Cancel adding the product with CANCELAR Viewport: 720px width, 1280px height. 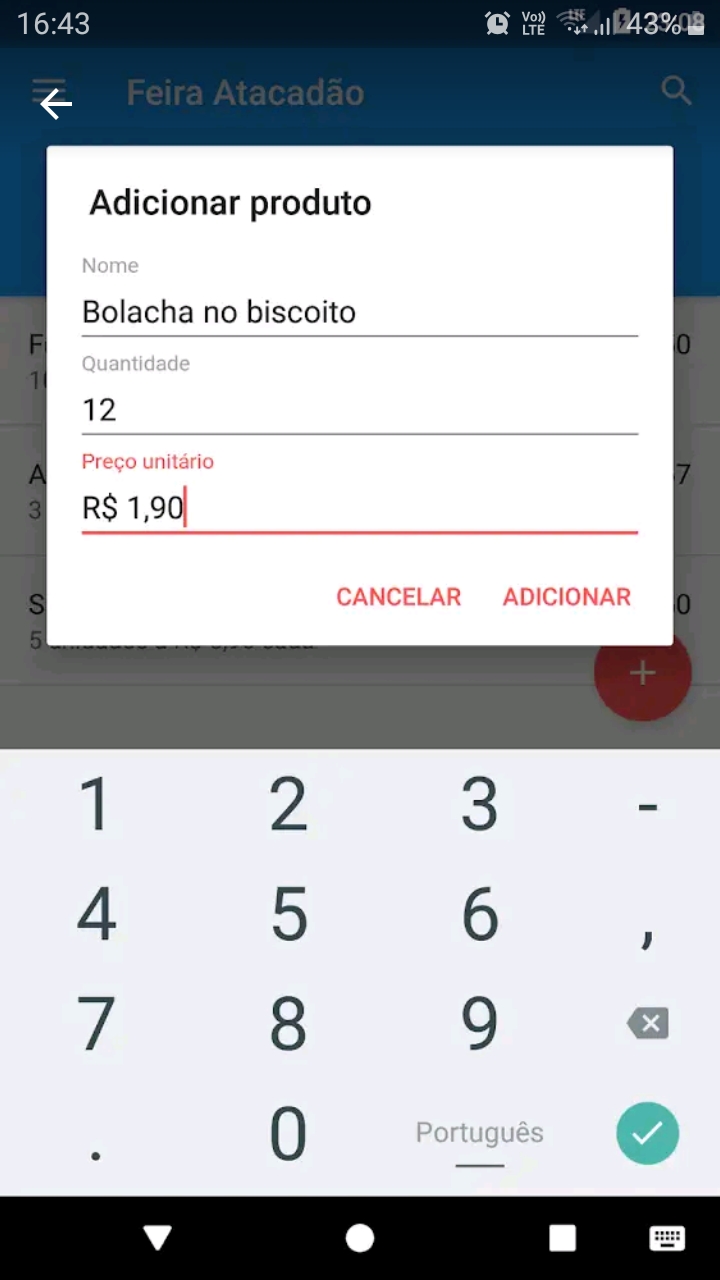398,597
